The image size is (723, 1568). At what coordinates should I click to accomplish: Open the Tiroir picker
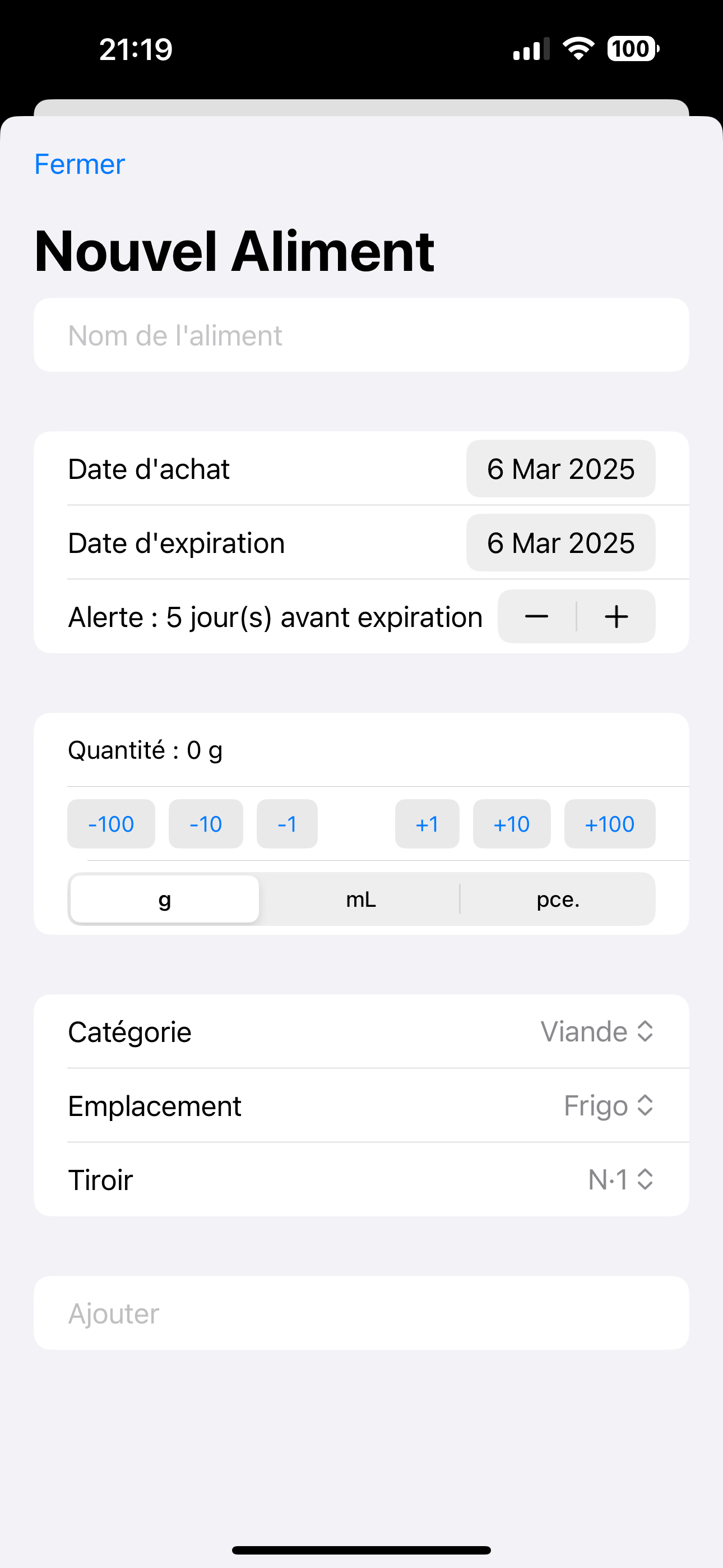(x=620, y=1180)
